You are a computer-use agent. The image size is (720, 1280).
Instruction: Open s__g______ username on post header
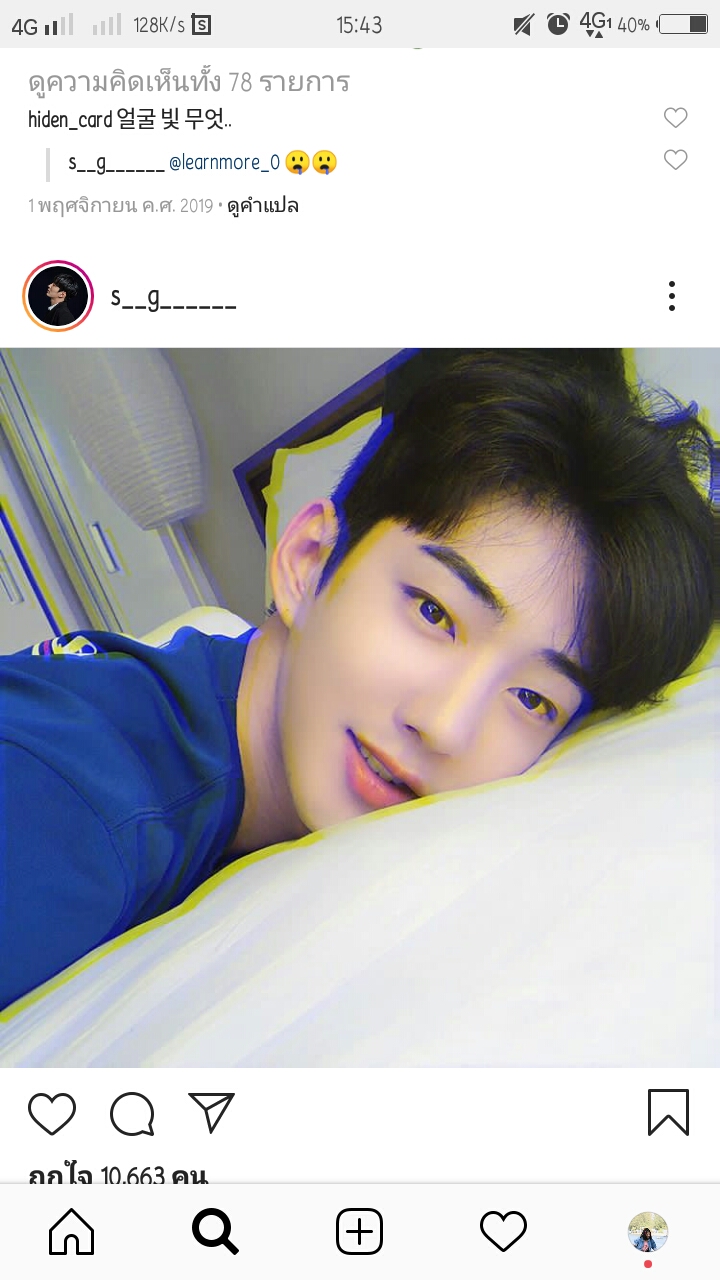click(173, 297)
